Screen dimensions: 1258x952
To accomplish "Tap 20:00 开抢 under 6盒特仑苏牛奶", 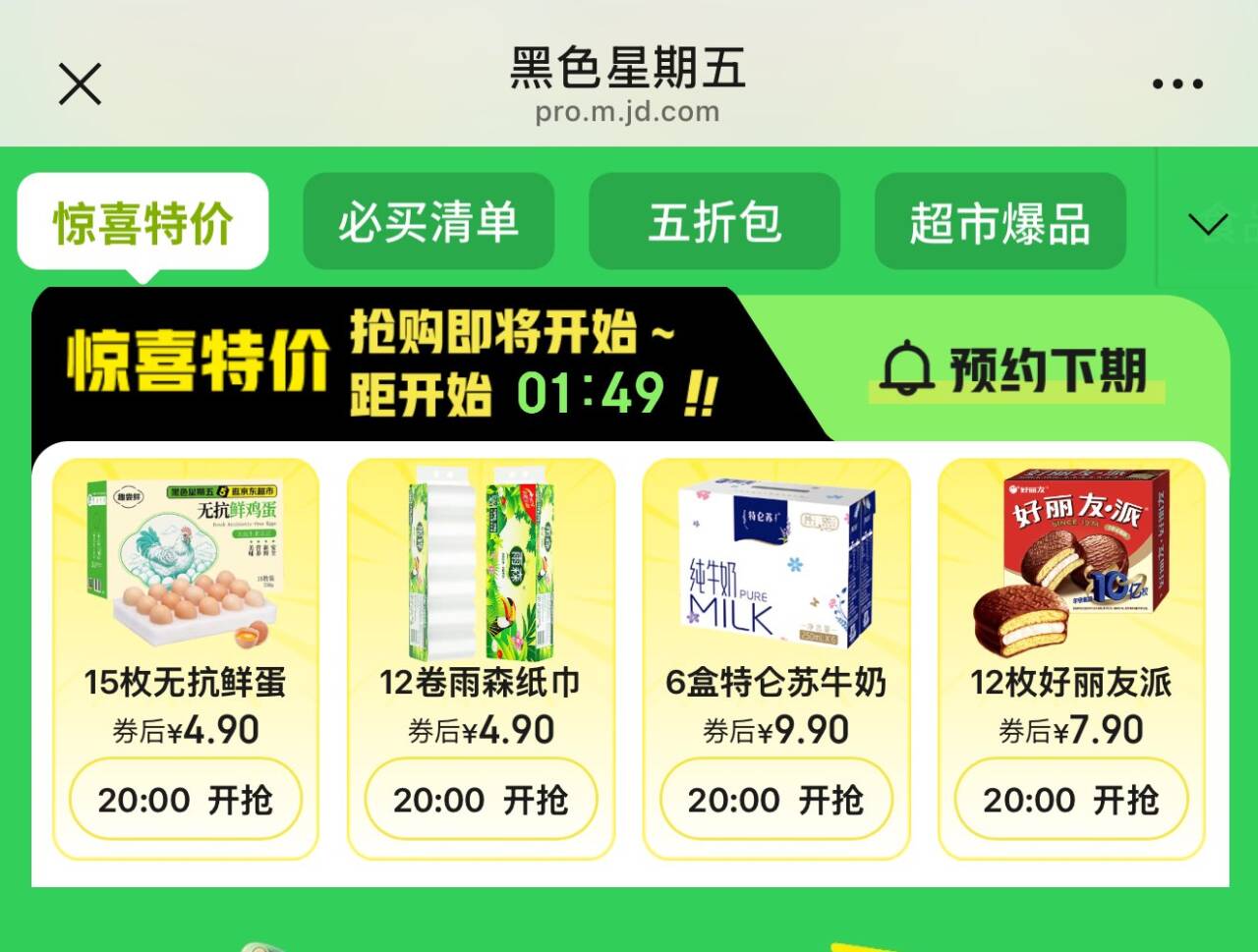I will pyautogui.click(x=775, y=800).
